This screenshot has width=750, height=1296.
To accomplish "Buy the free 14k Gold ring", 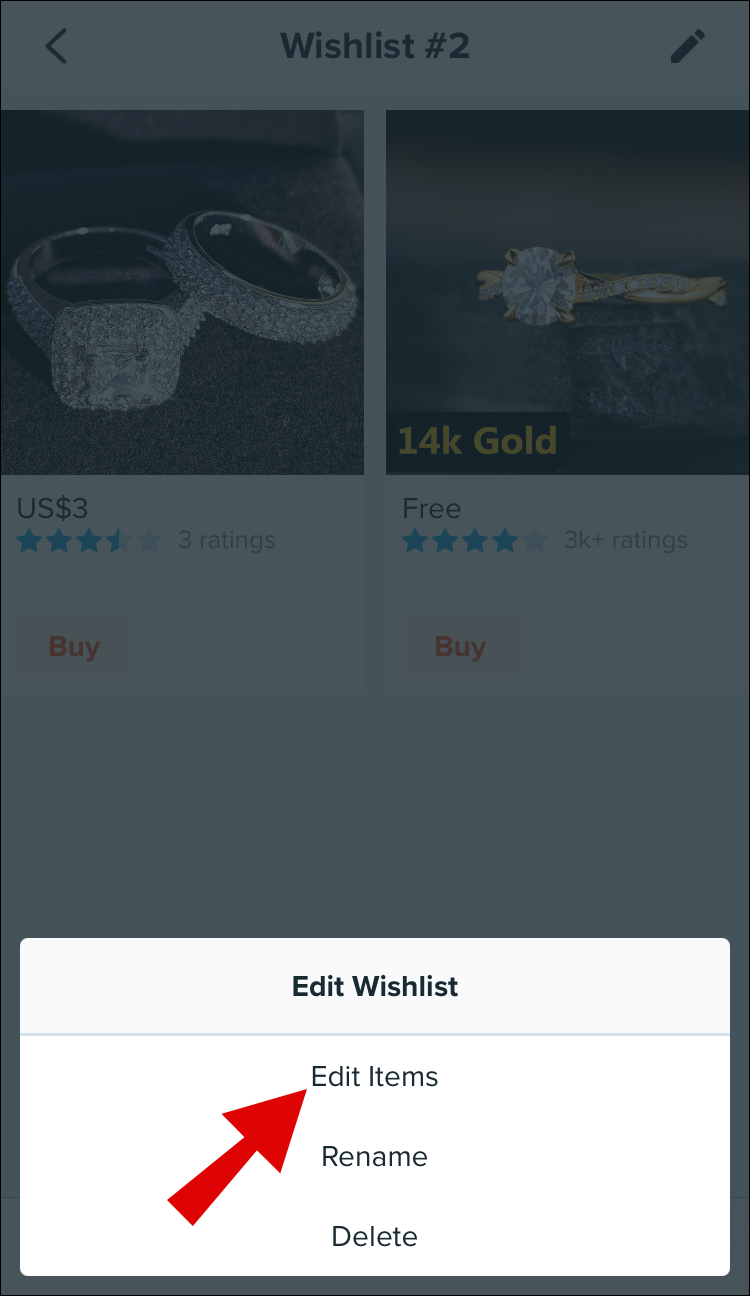I will point(460,647).
